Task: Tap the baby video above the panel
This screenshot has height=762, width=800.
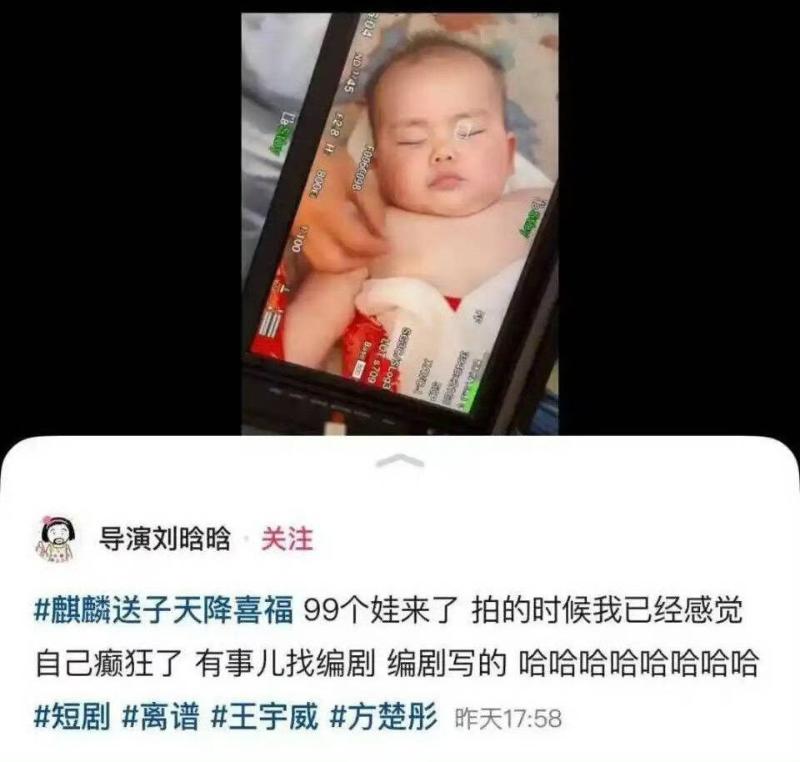Action: tap(400, 220)
